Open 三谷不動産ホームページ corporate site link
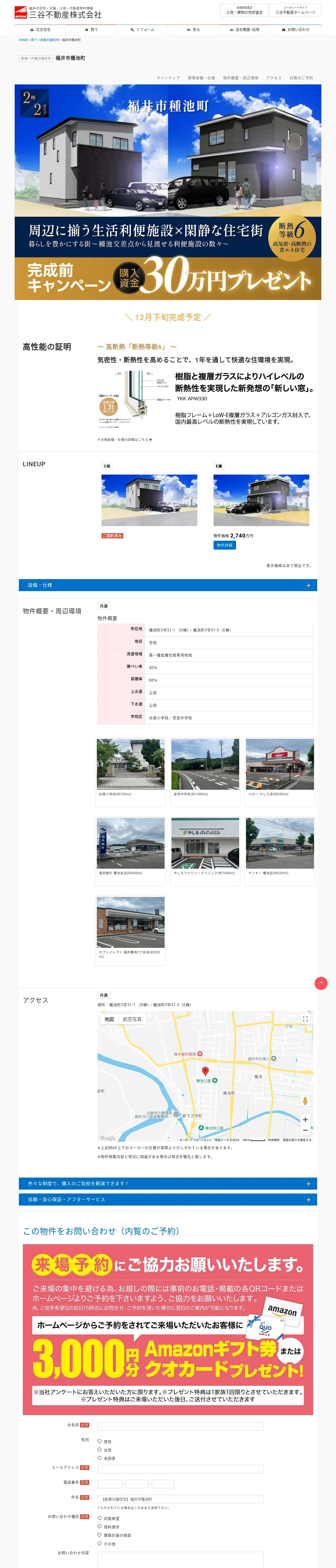The image size is (336, 1568). (x=295, y=10)
